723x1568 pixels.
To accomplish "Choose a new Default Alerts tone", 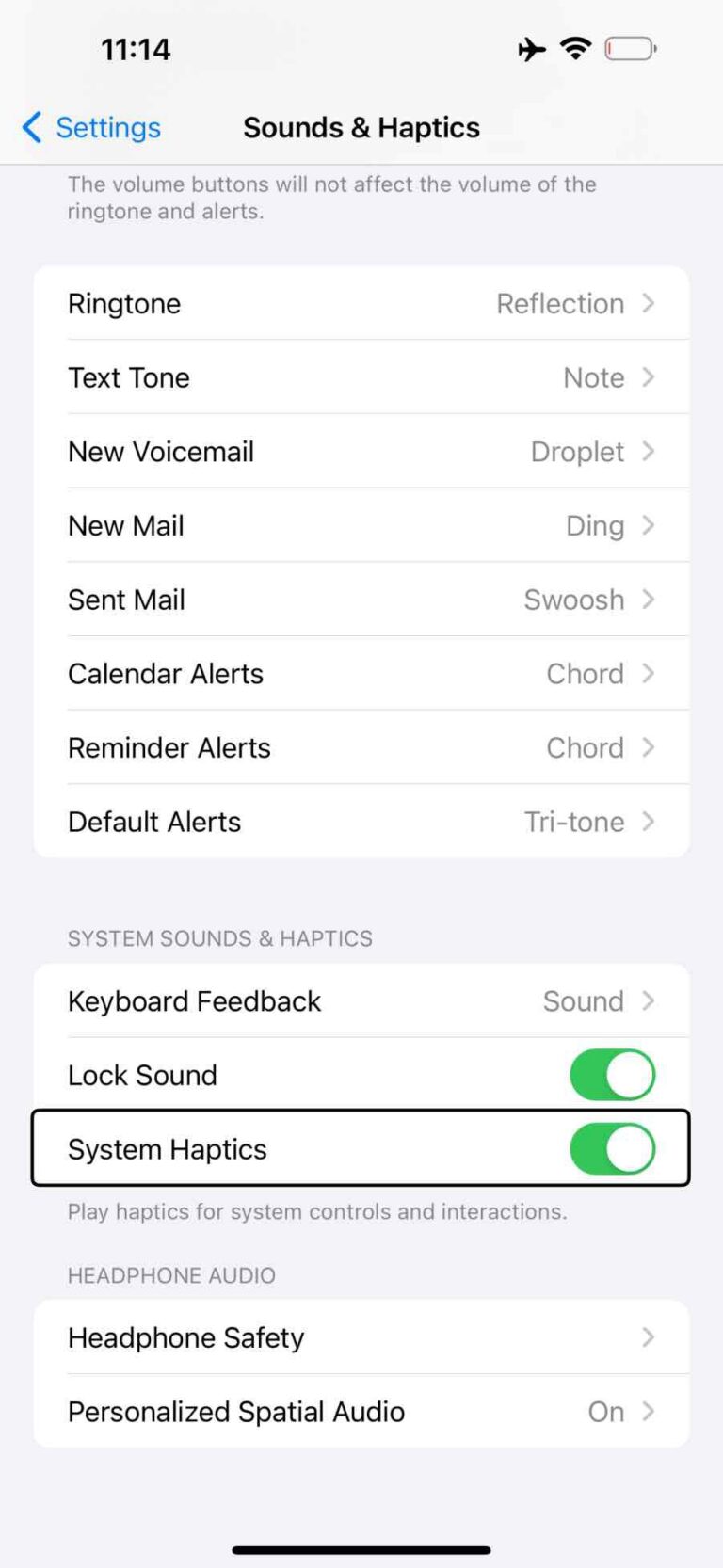I will 361,822.
